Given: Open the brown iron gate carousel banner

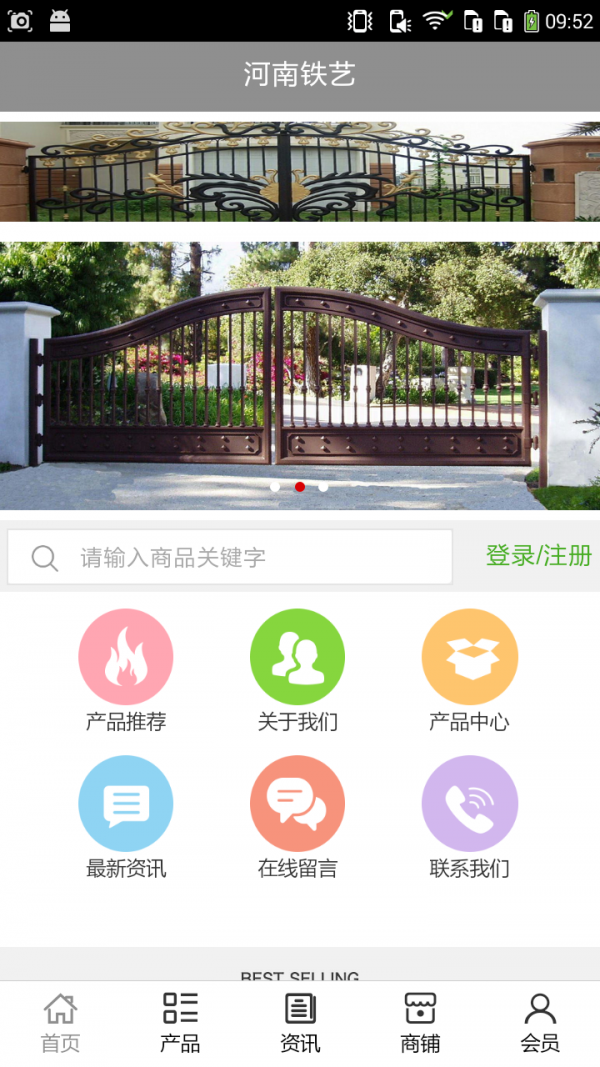Looking at the screenshot, I should [x=300, y=375].
